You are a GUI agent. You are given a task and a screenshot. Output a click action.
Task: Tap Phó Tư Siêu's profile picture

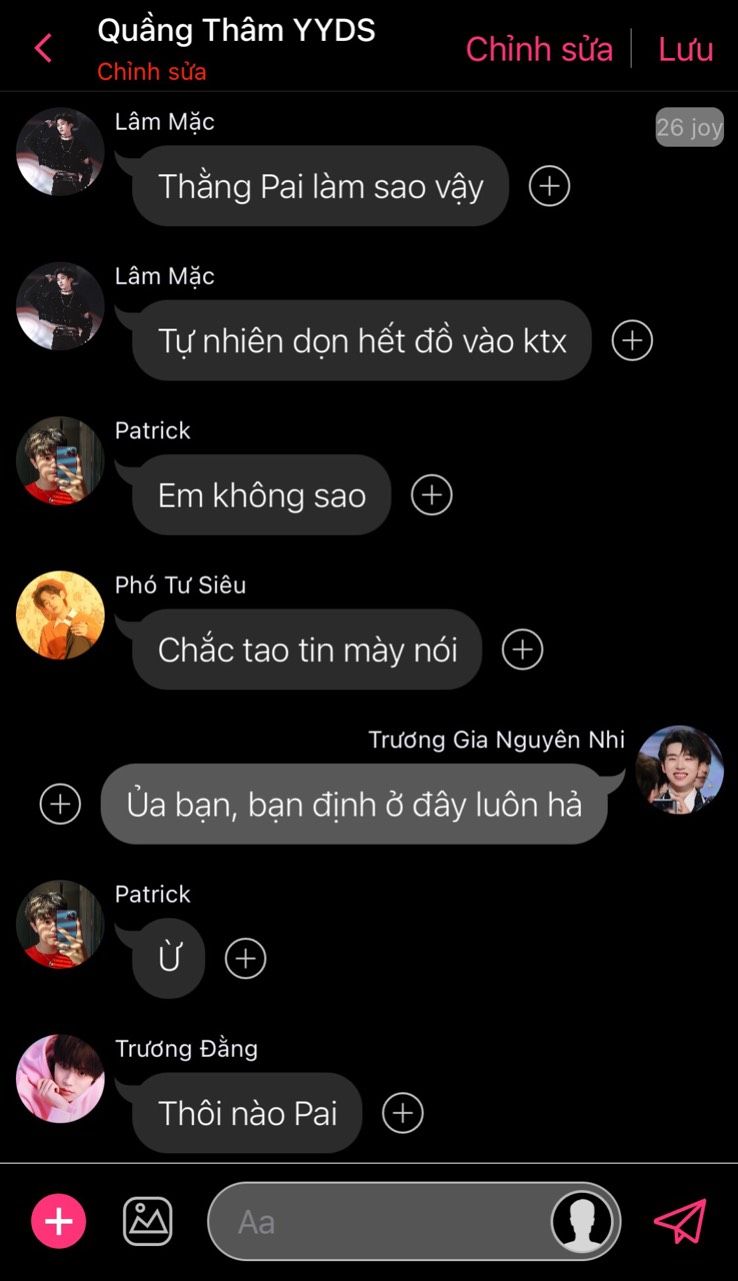[x=60, y=615]
